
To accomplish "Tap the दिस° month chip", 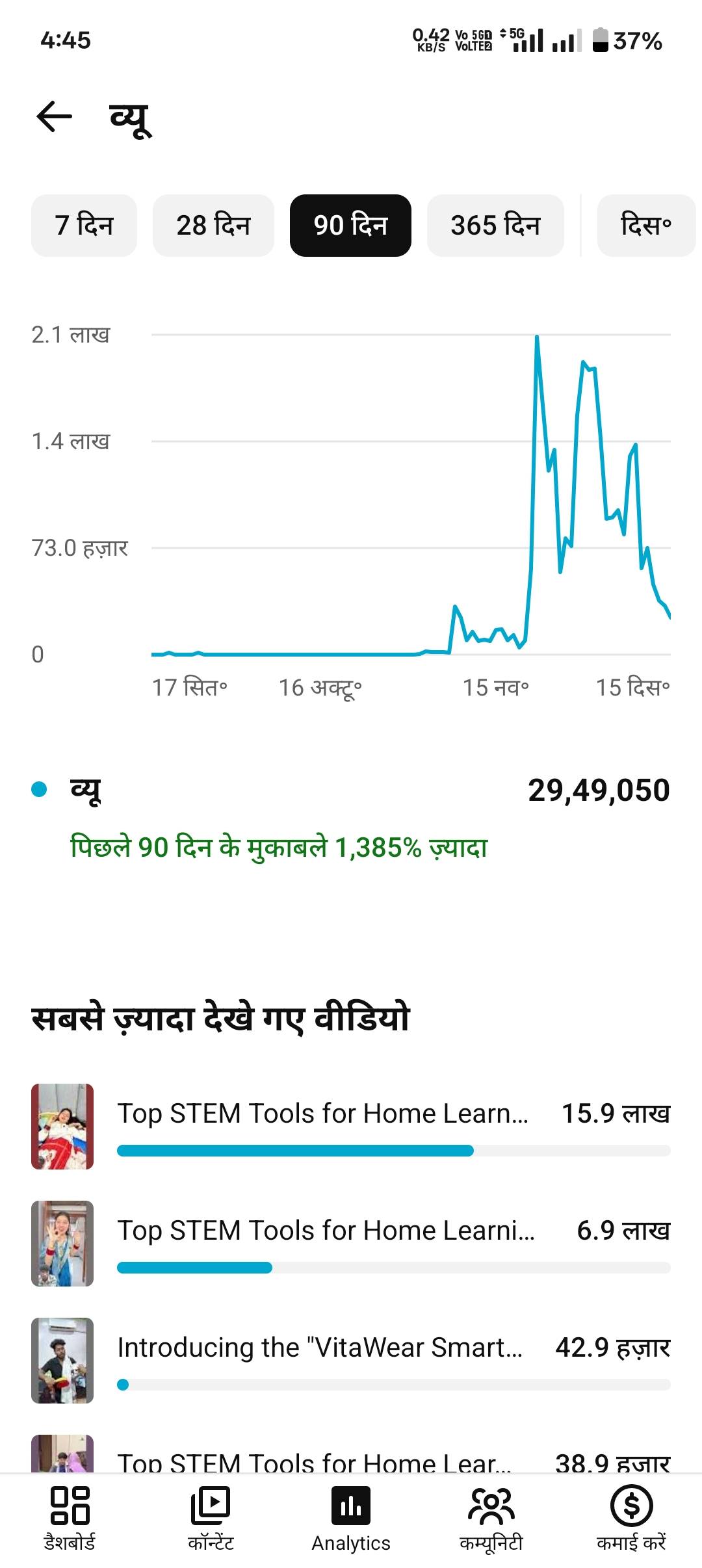I will coord(645,226).
